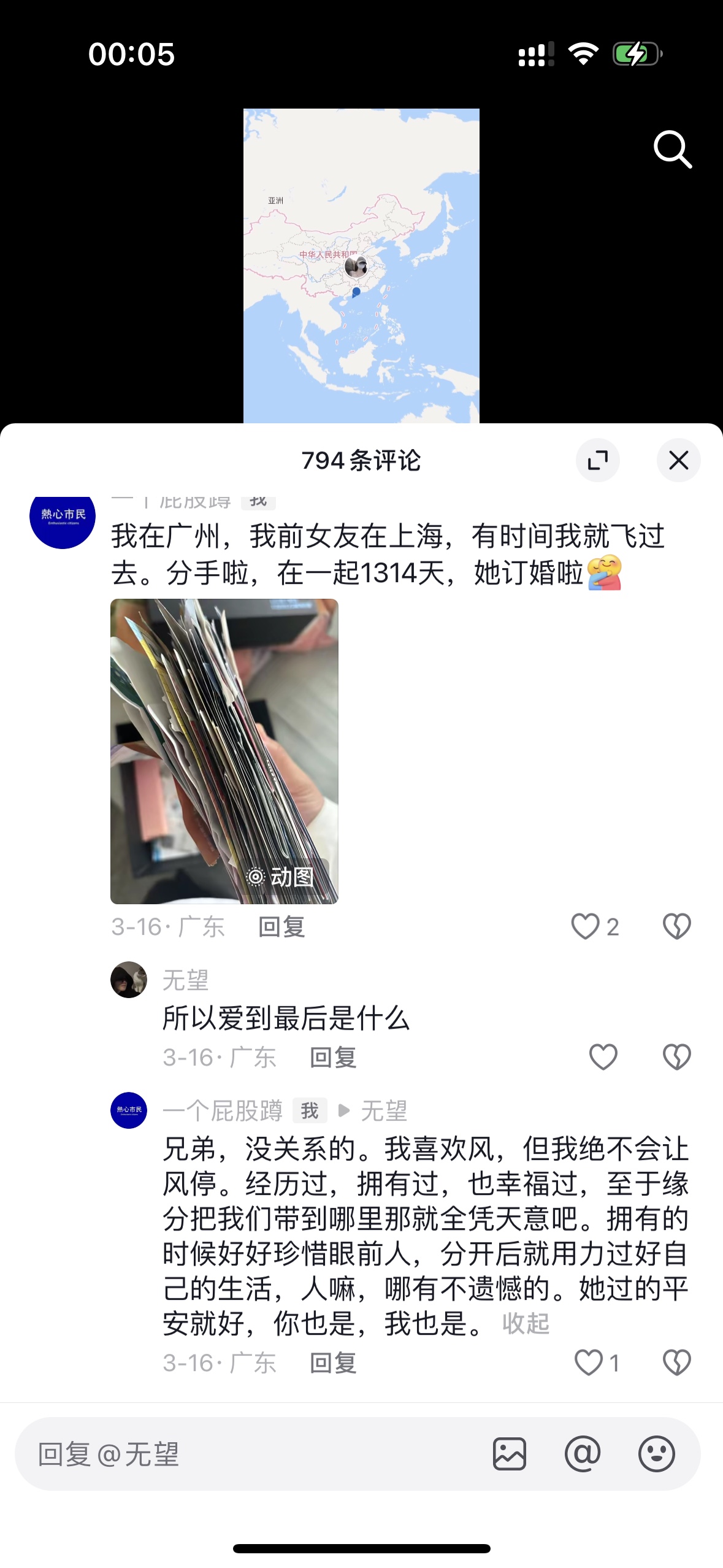Expand the comments panel to full screen

(597, 460)
